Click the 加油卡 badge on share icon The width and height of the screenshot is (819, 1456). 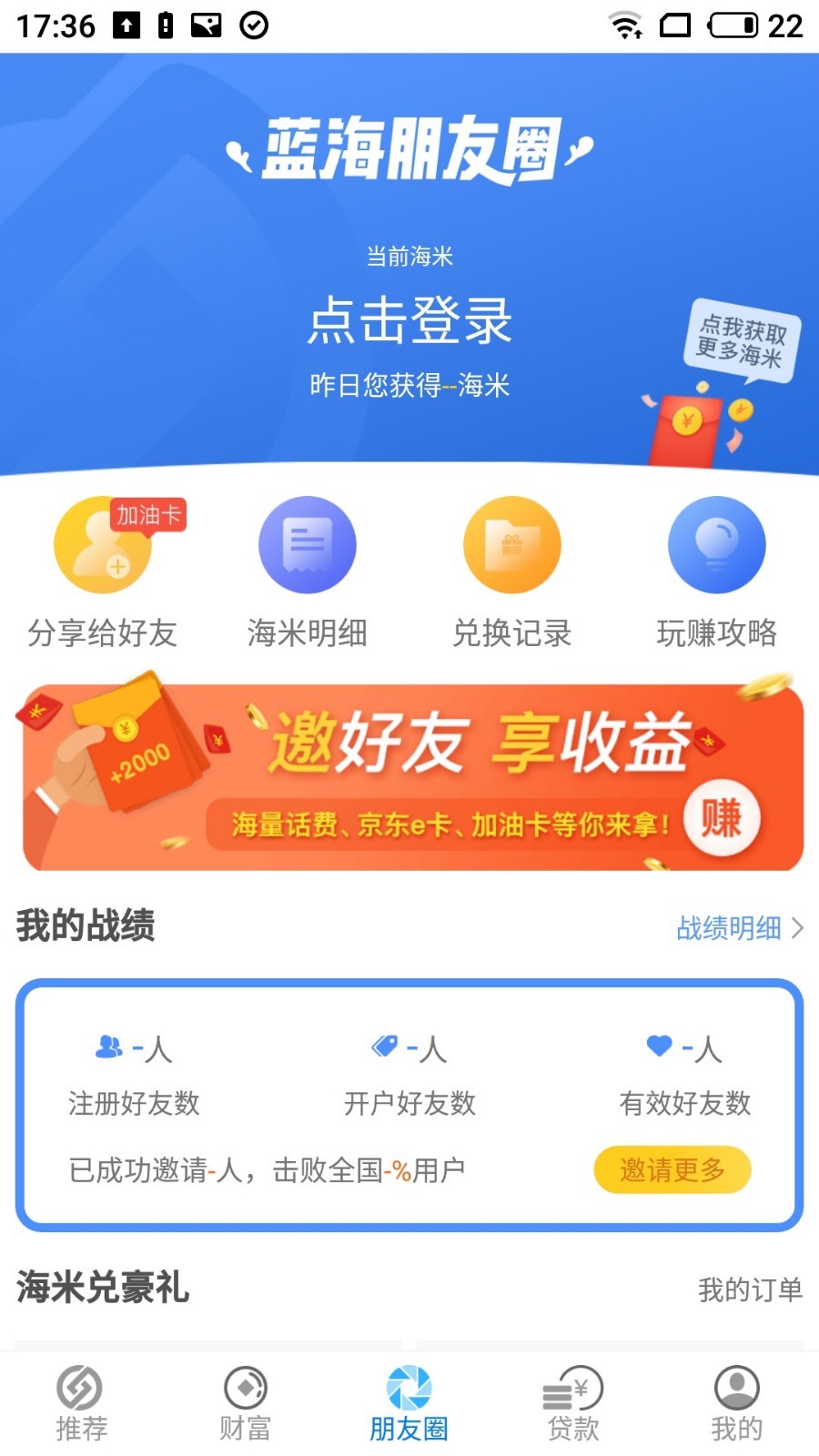coord(148,514)
